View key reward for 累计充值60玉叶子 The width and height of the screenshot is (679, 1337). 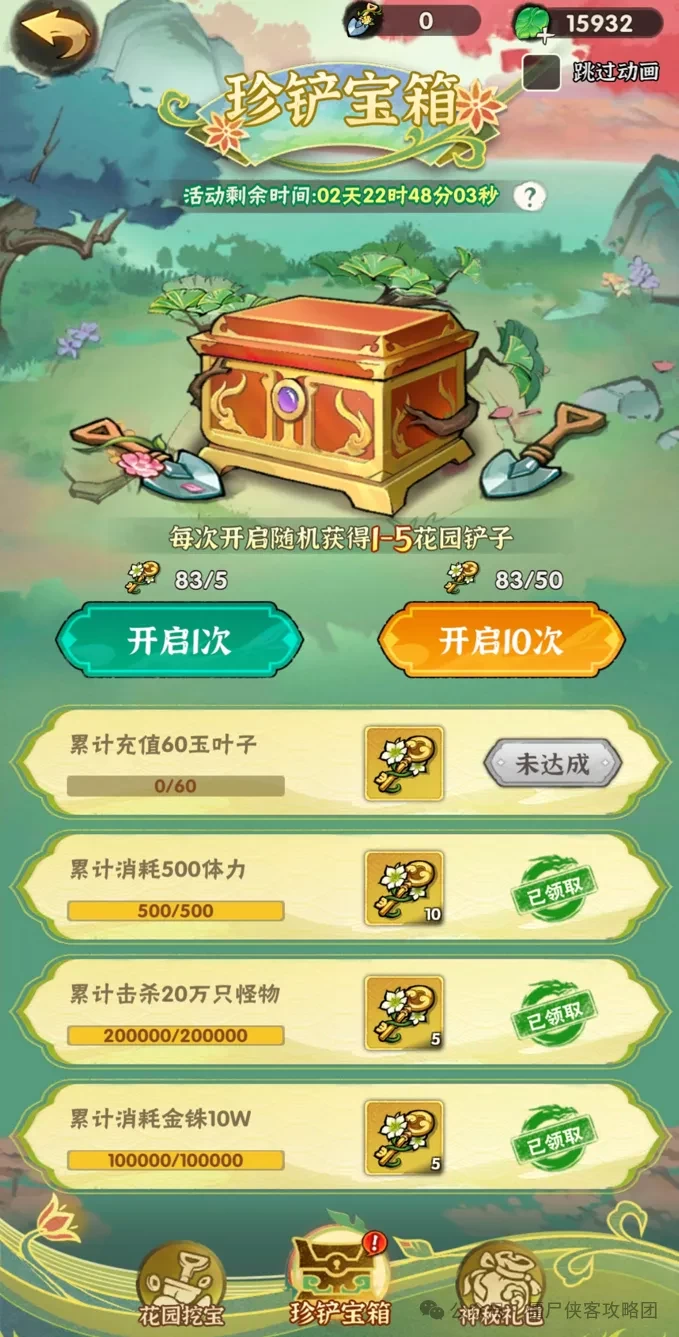(404, 765)
